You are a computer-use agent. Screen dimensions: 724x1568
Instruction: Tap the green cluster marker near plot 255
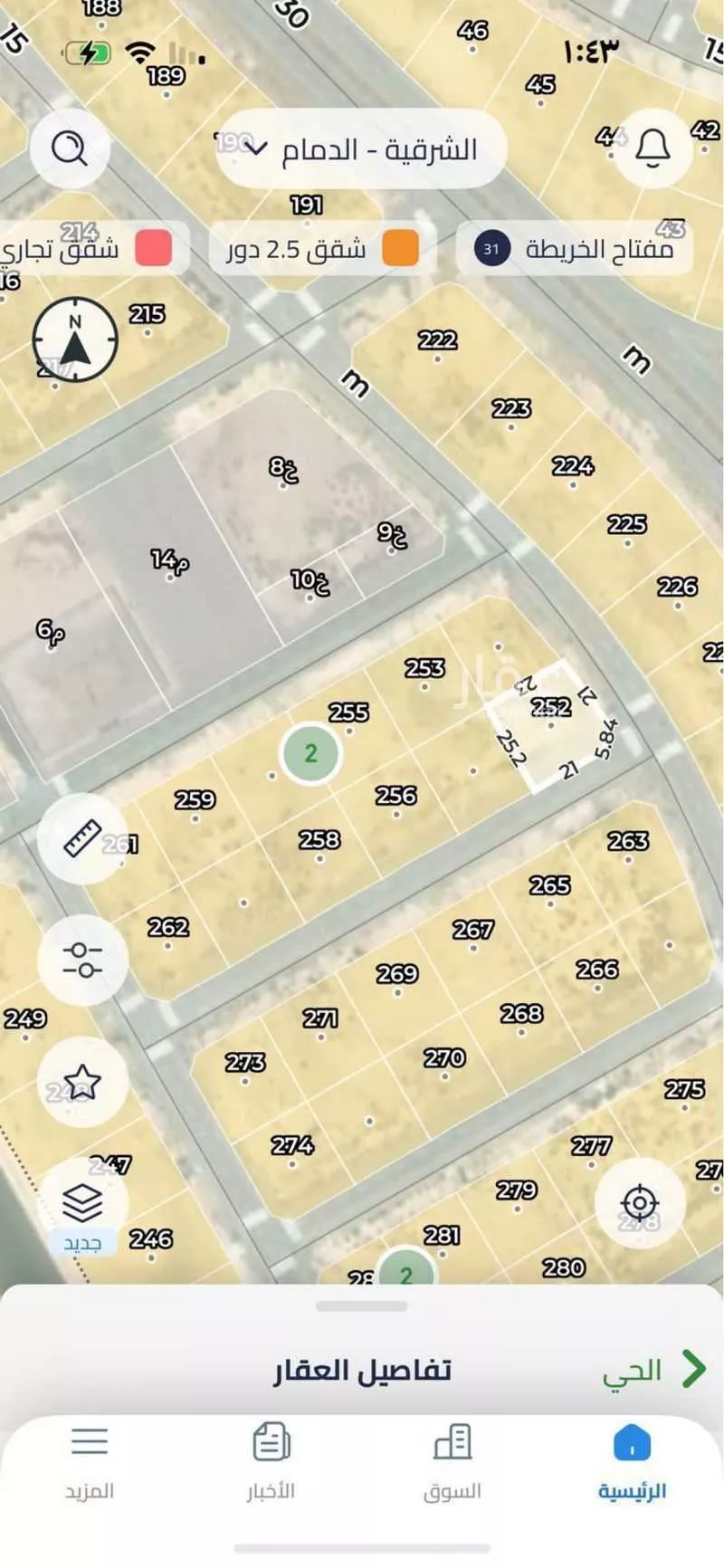(x=310, y=753)
